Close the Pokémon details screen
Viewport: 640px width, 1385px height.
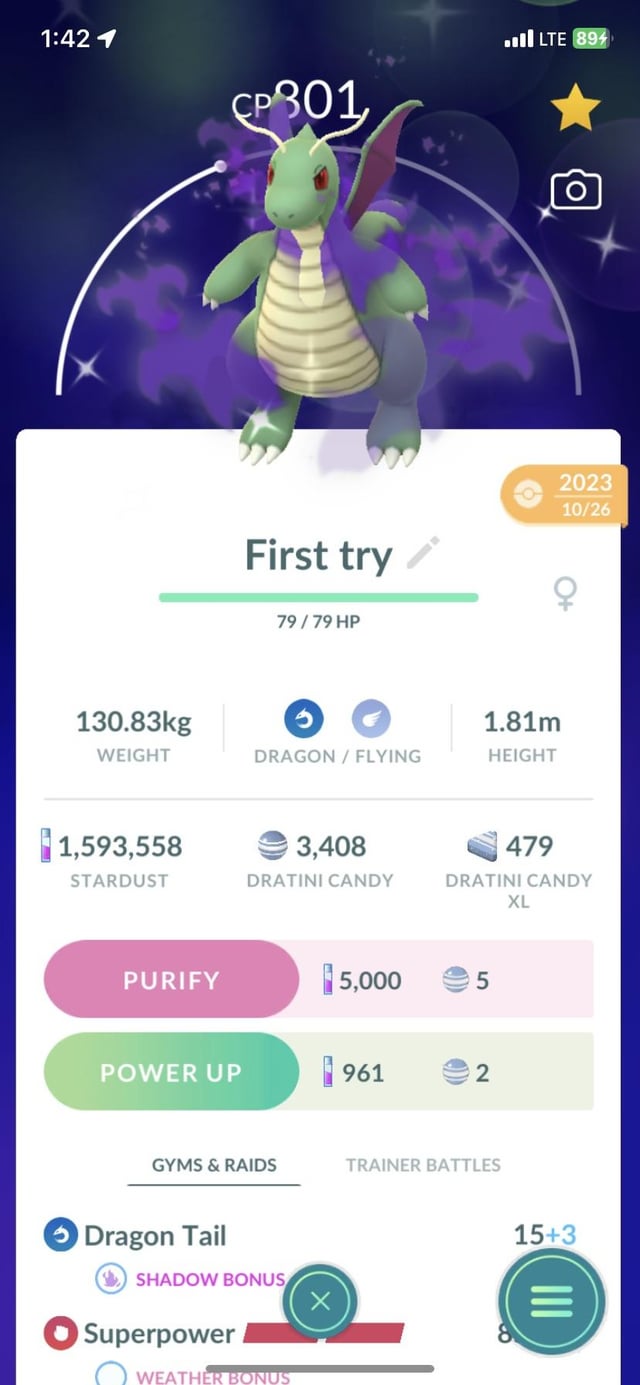pyautogui.click(x=320, y=1302)
